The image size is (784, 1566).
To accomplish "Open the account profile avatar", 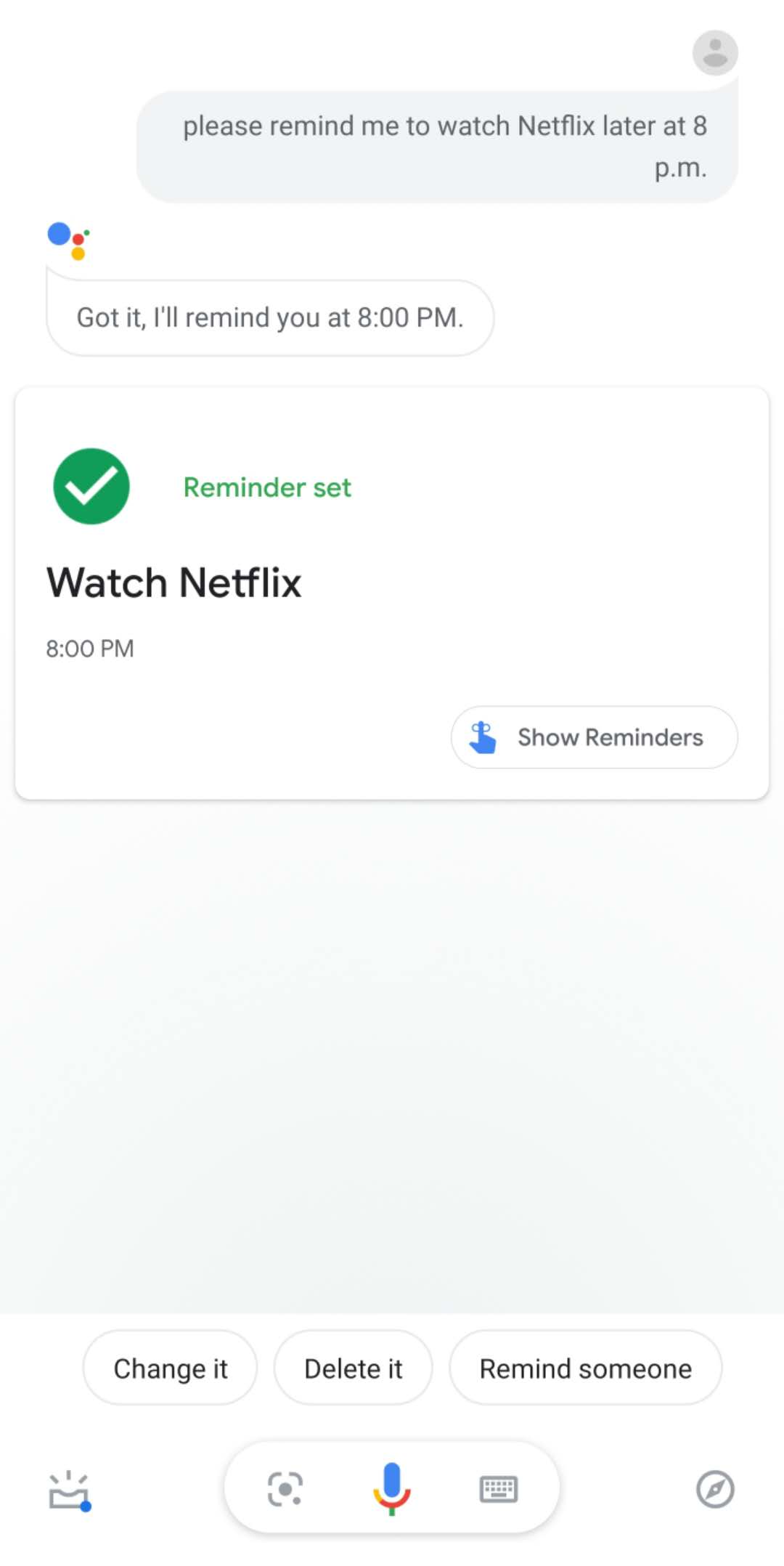I will tap(715, 52).
